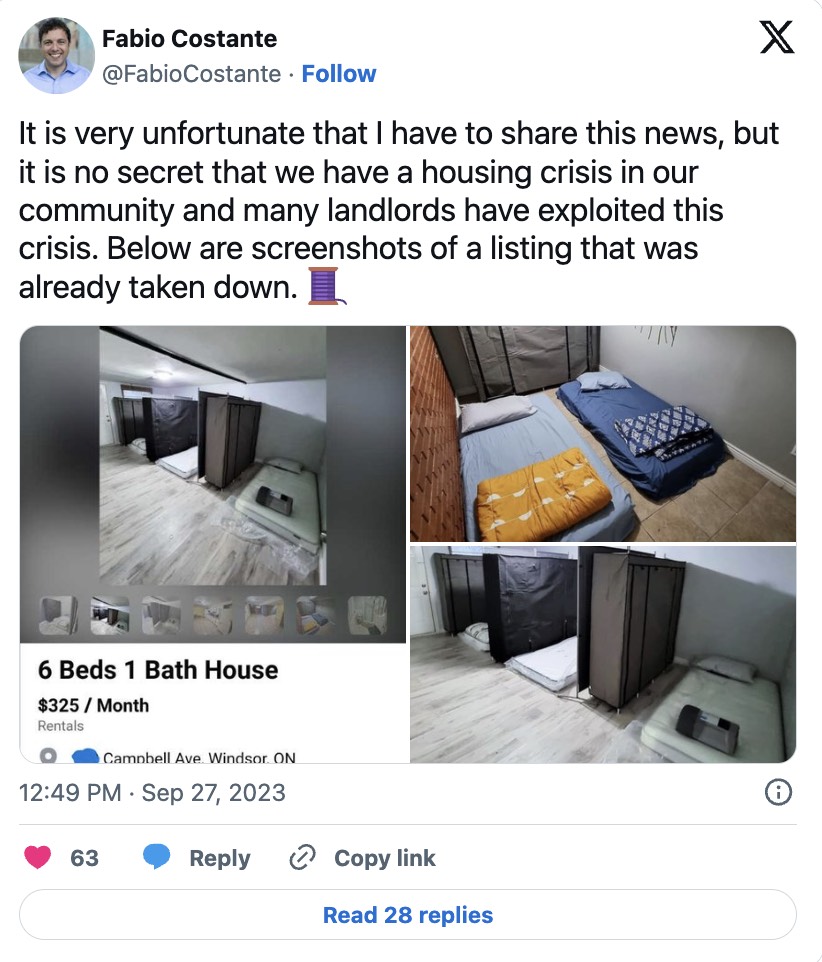The image size is (822, 962).
Task: Open Fabio Costante's profile picture
Action: click(57, 57)
